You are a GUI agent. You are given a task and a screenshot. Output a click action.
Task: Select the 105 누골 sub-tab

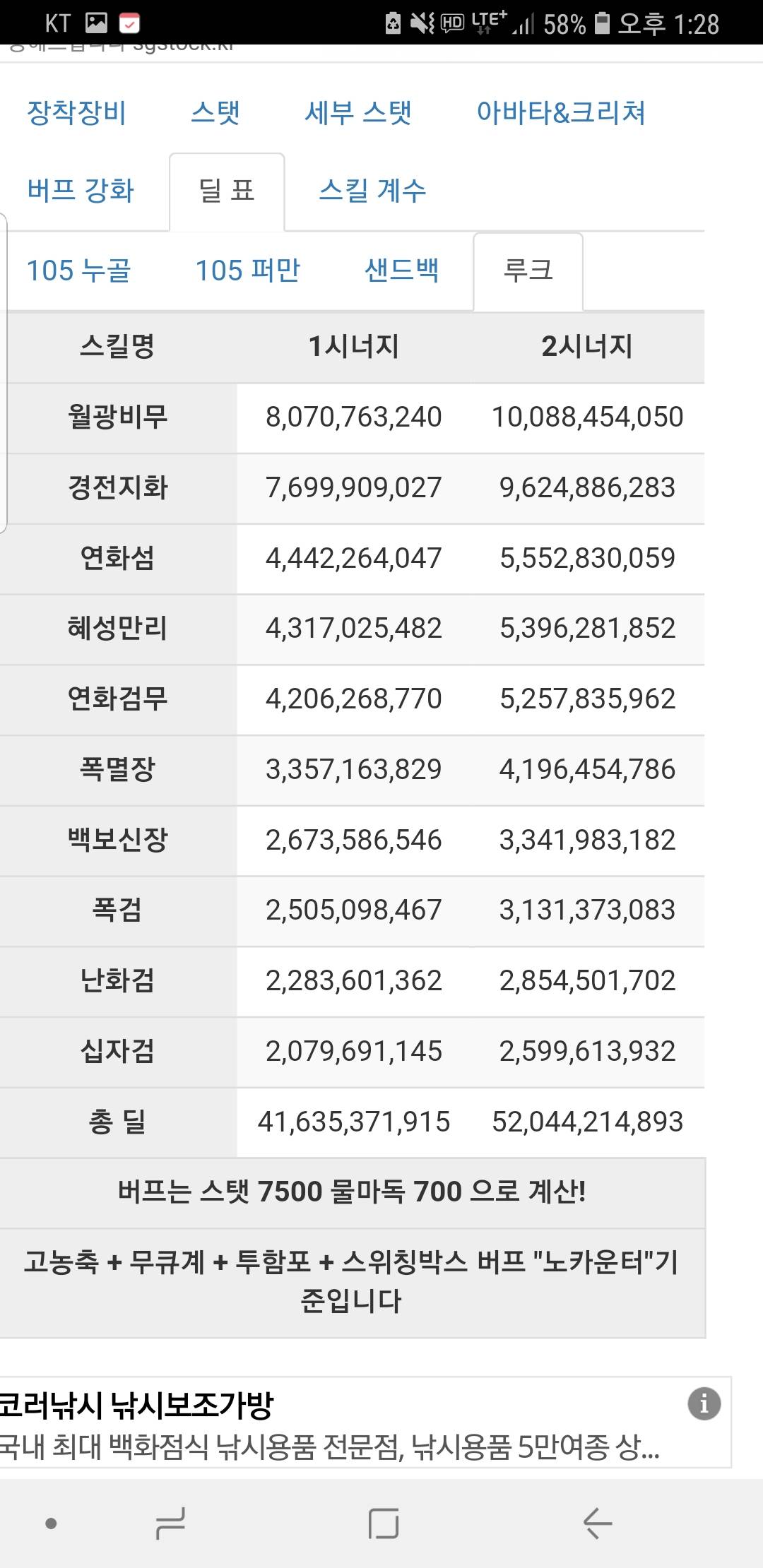click(78, 271)
